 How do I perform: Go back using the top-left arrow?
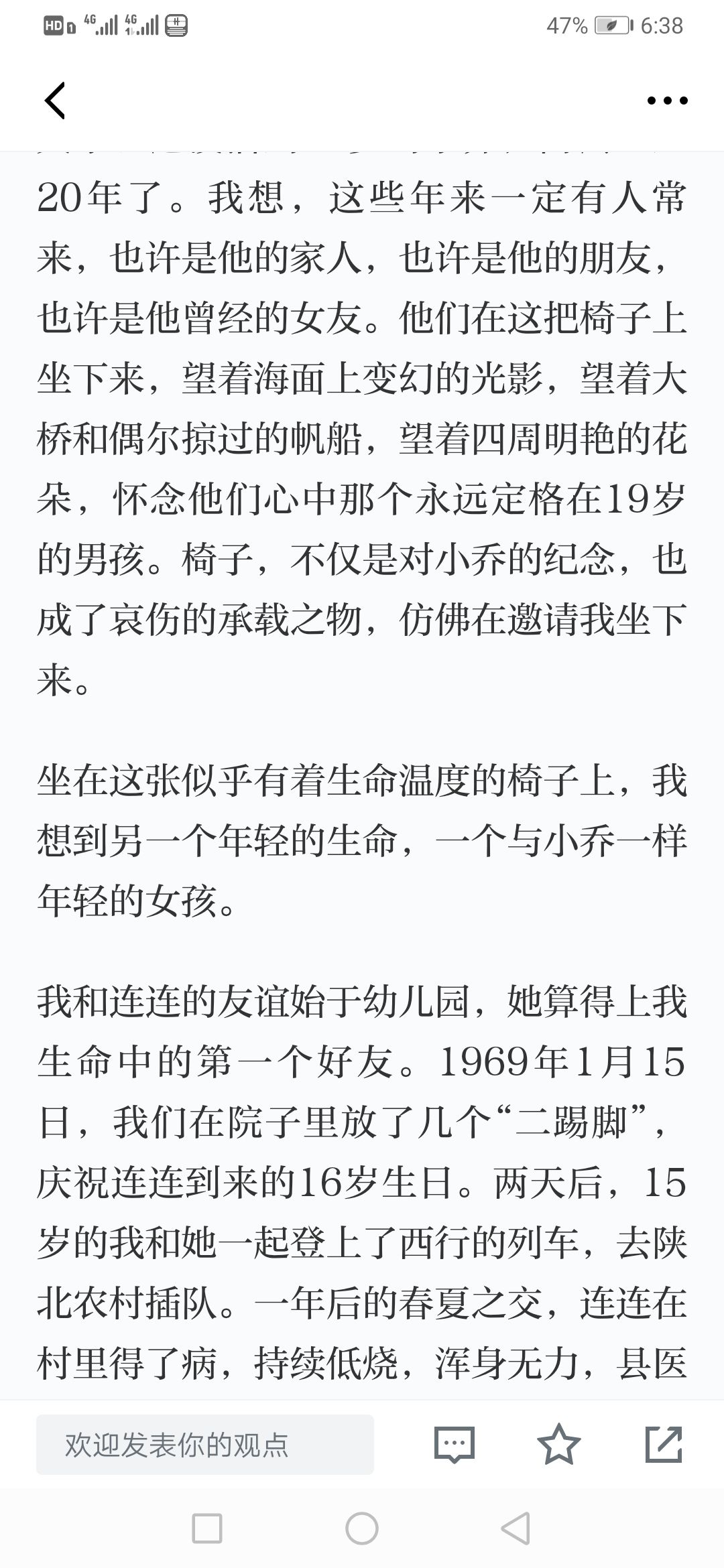click(55, 101)
